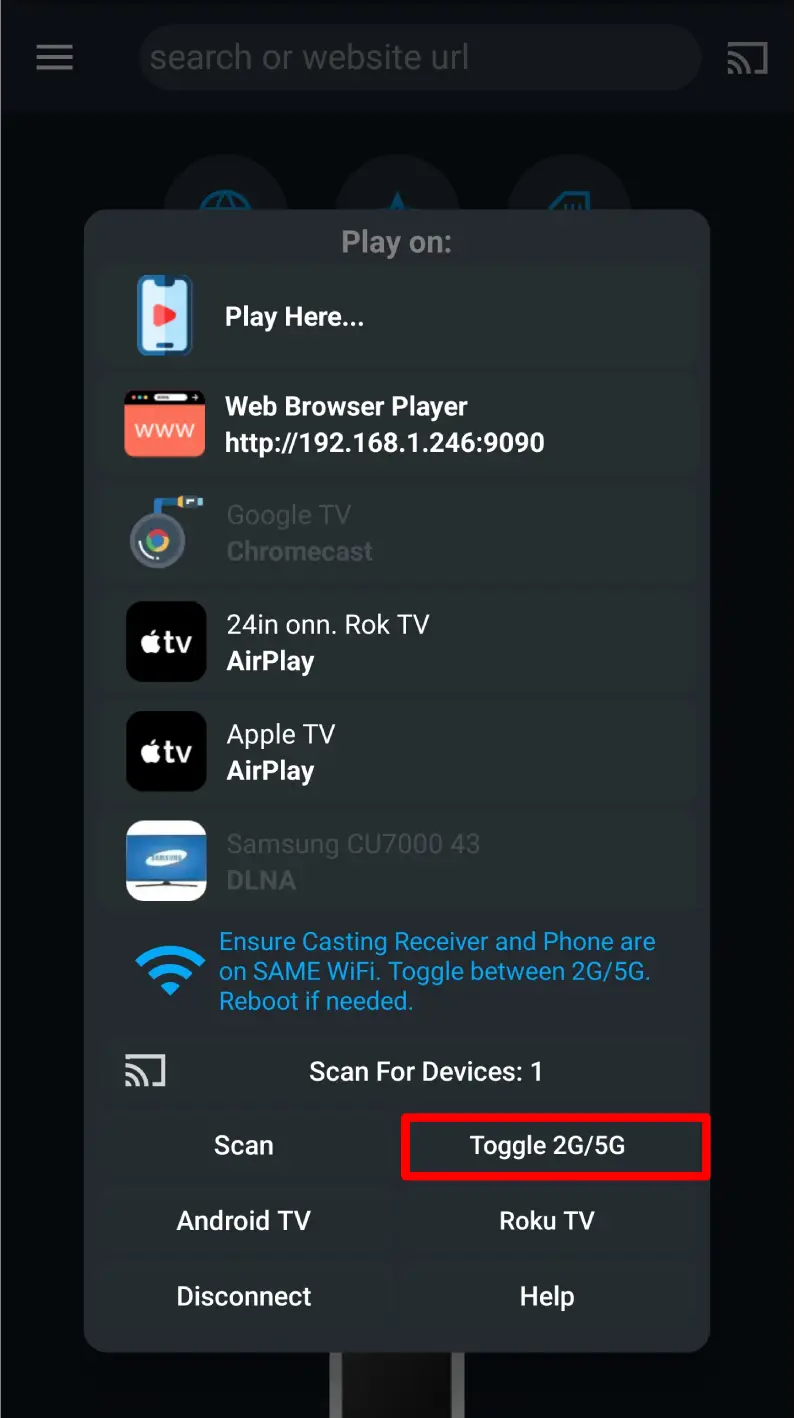Image resolution: width=800 pixels, height=1418 pixels.
Task: Select Samsung CU7000 43 DLNA device
Action: coord(398,861)
